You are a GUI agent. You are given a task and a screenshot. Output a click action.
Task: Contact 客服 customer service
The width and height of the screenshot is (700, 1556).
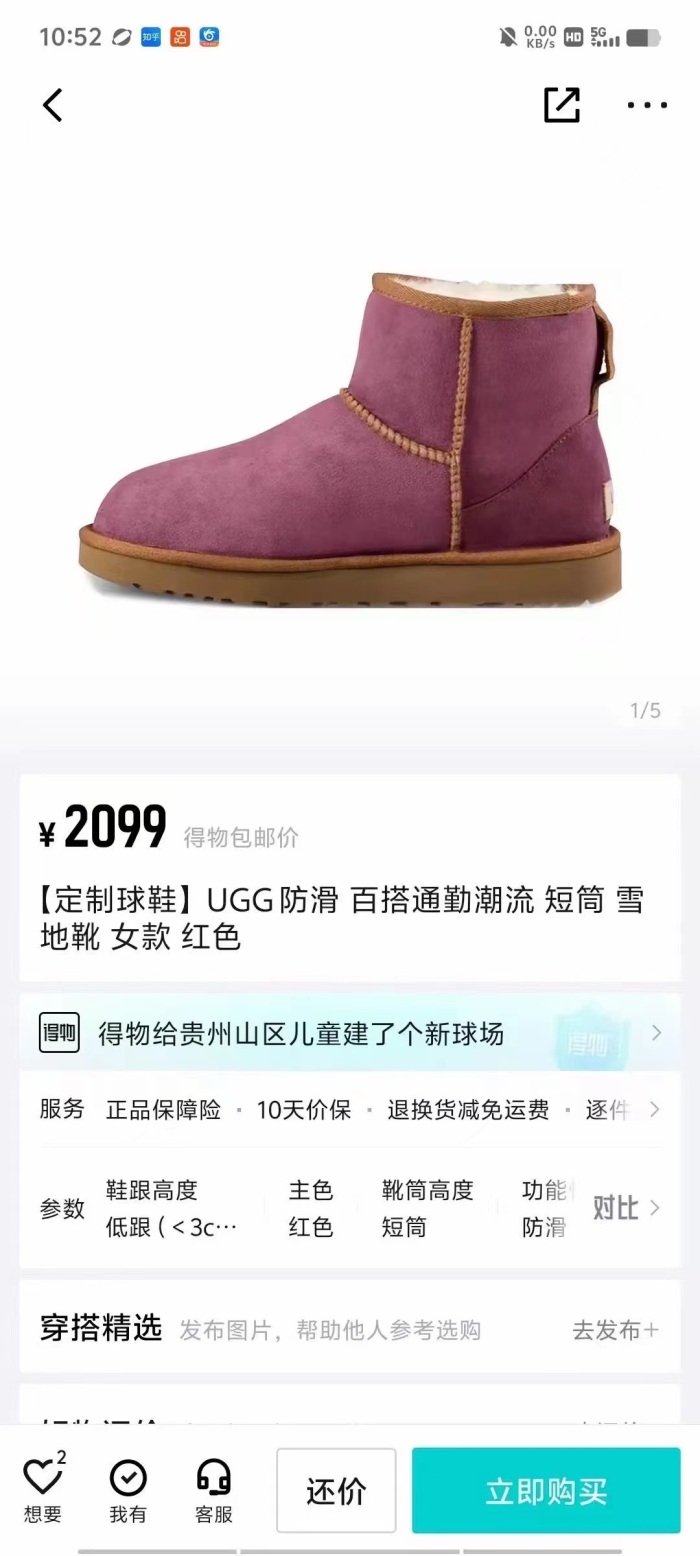coord(214,1490)
